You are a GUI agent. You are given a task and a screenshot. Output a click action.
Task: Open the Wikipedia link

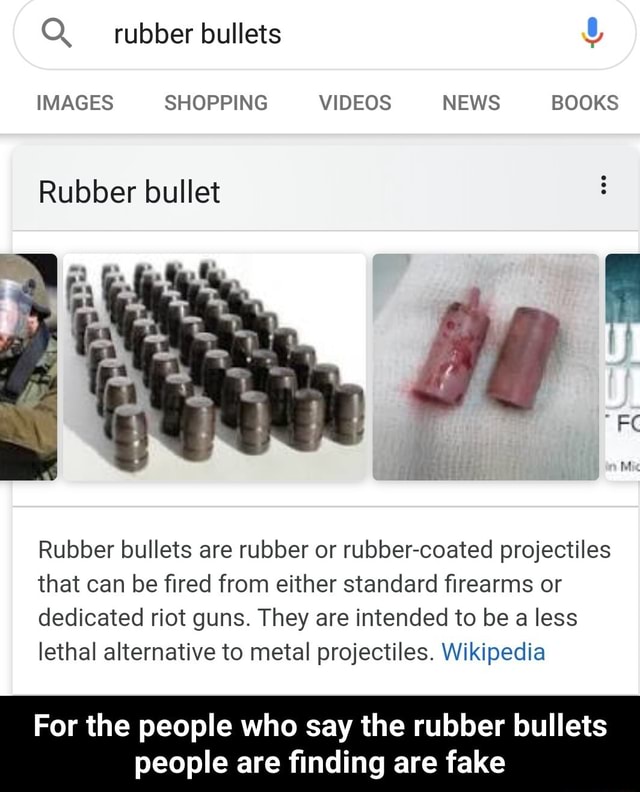493,652
